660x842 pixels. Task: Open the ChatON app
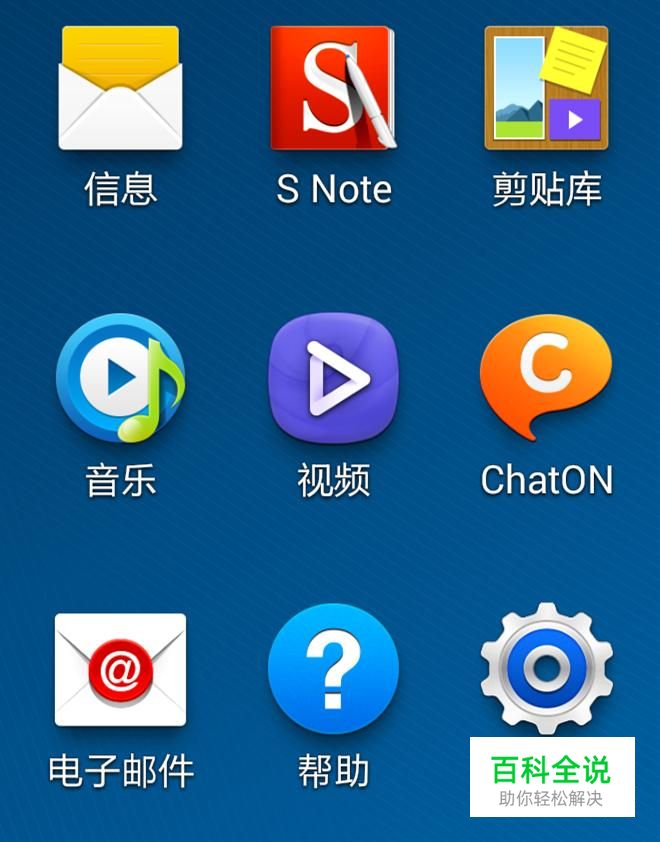(546, 378)
